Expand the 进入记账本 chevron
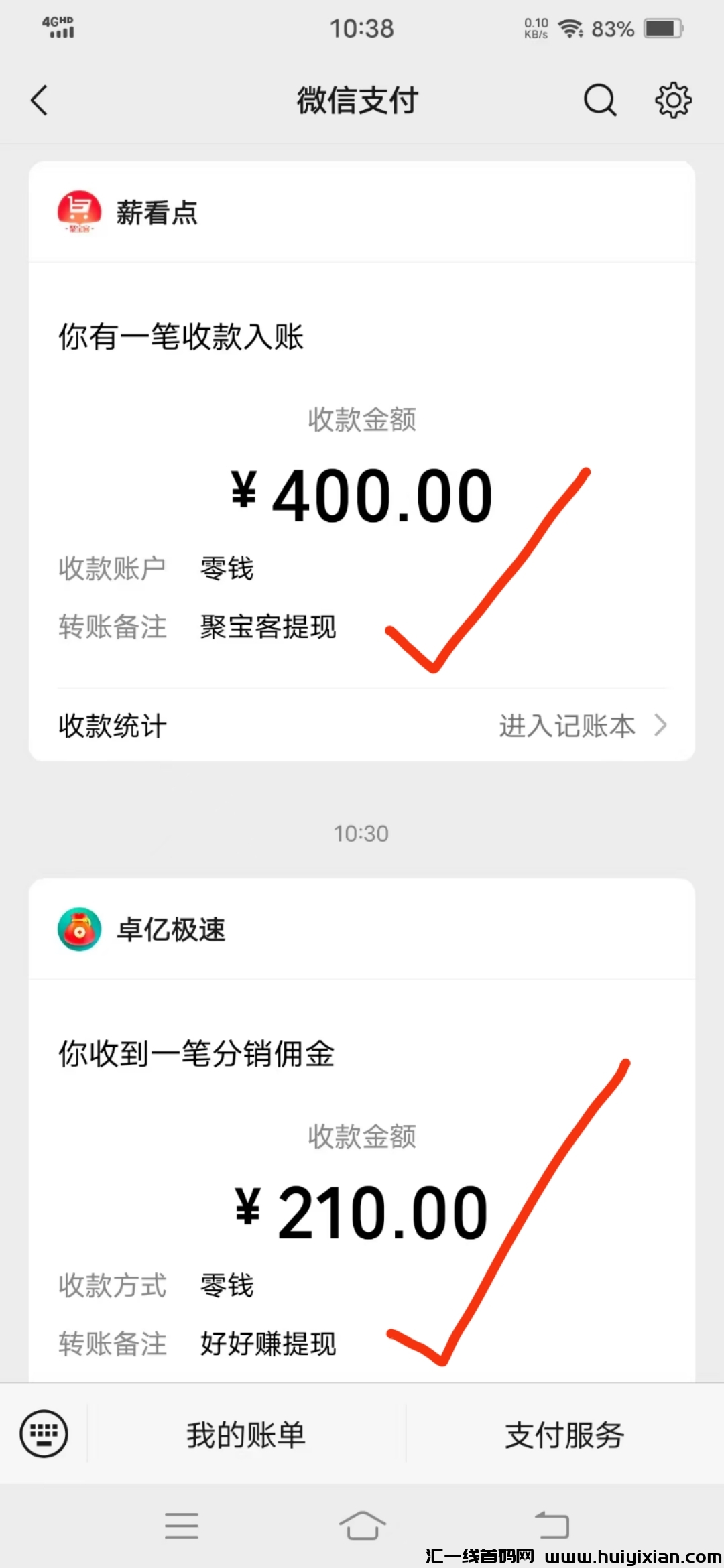The height and width of the screenshot is (1568, 724). 661,724
